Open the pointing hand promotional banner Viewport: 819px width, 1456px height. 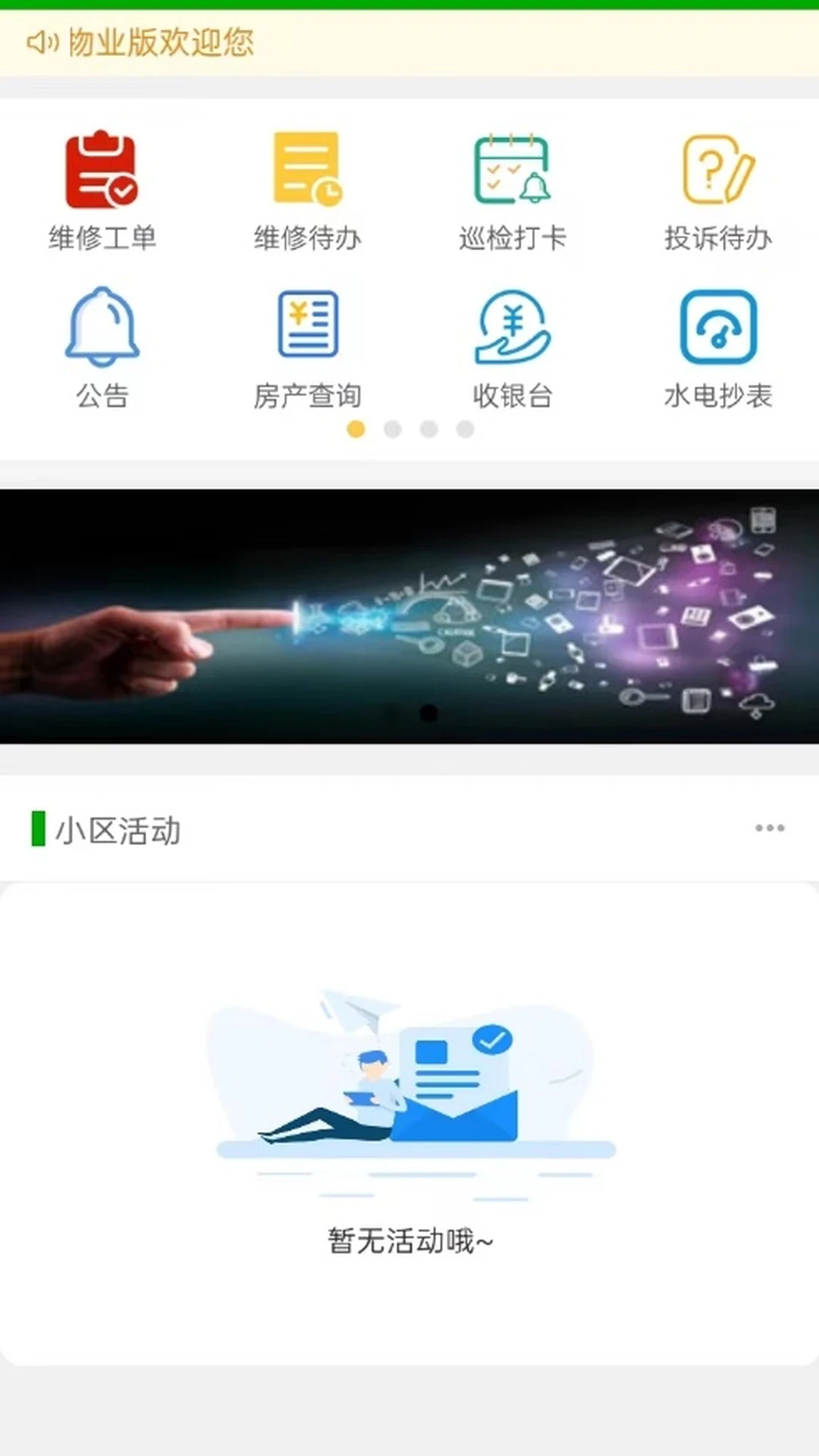(x=409, y=616)
